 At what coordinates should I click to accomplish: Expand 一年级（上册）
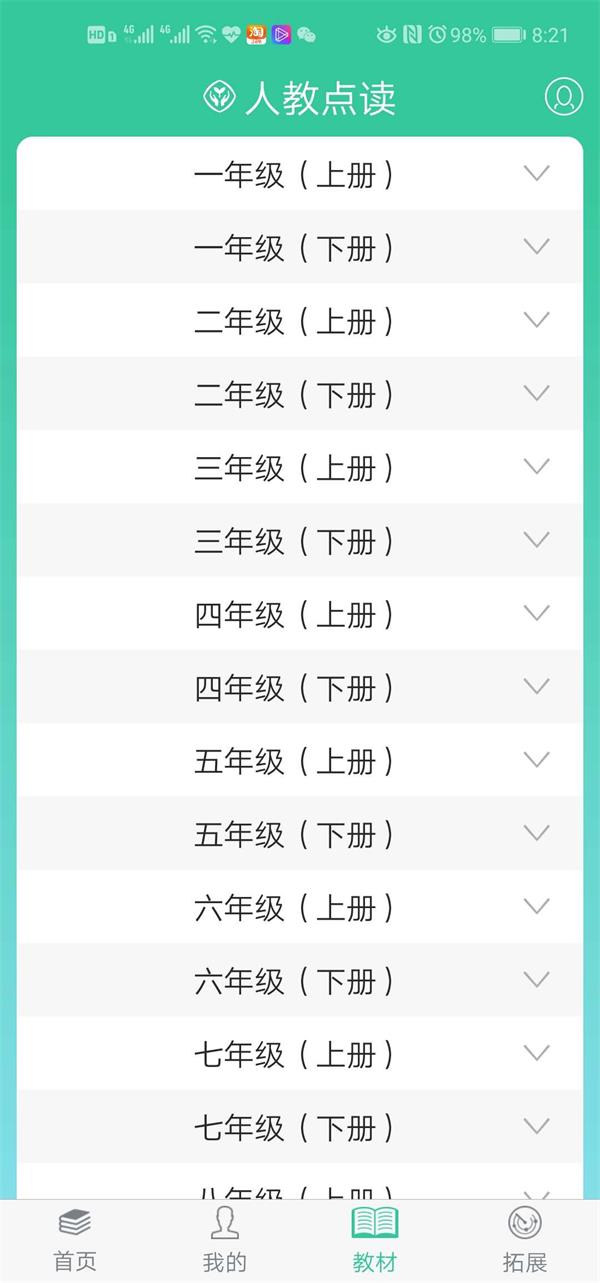[537, 174]
